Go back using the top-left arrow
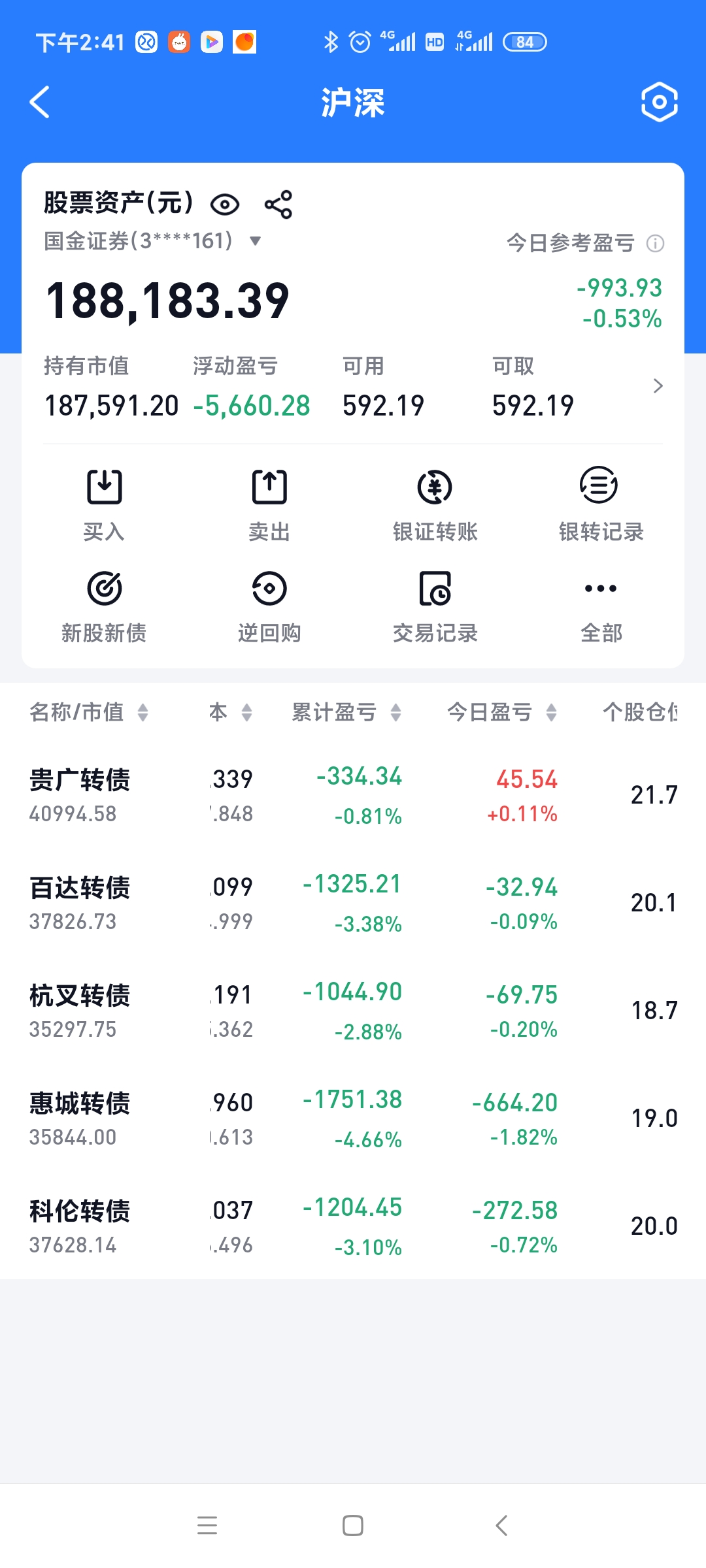The width and height of the screenshot is (706, 1568). 40,103
